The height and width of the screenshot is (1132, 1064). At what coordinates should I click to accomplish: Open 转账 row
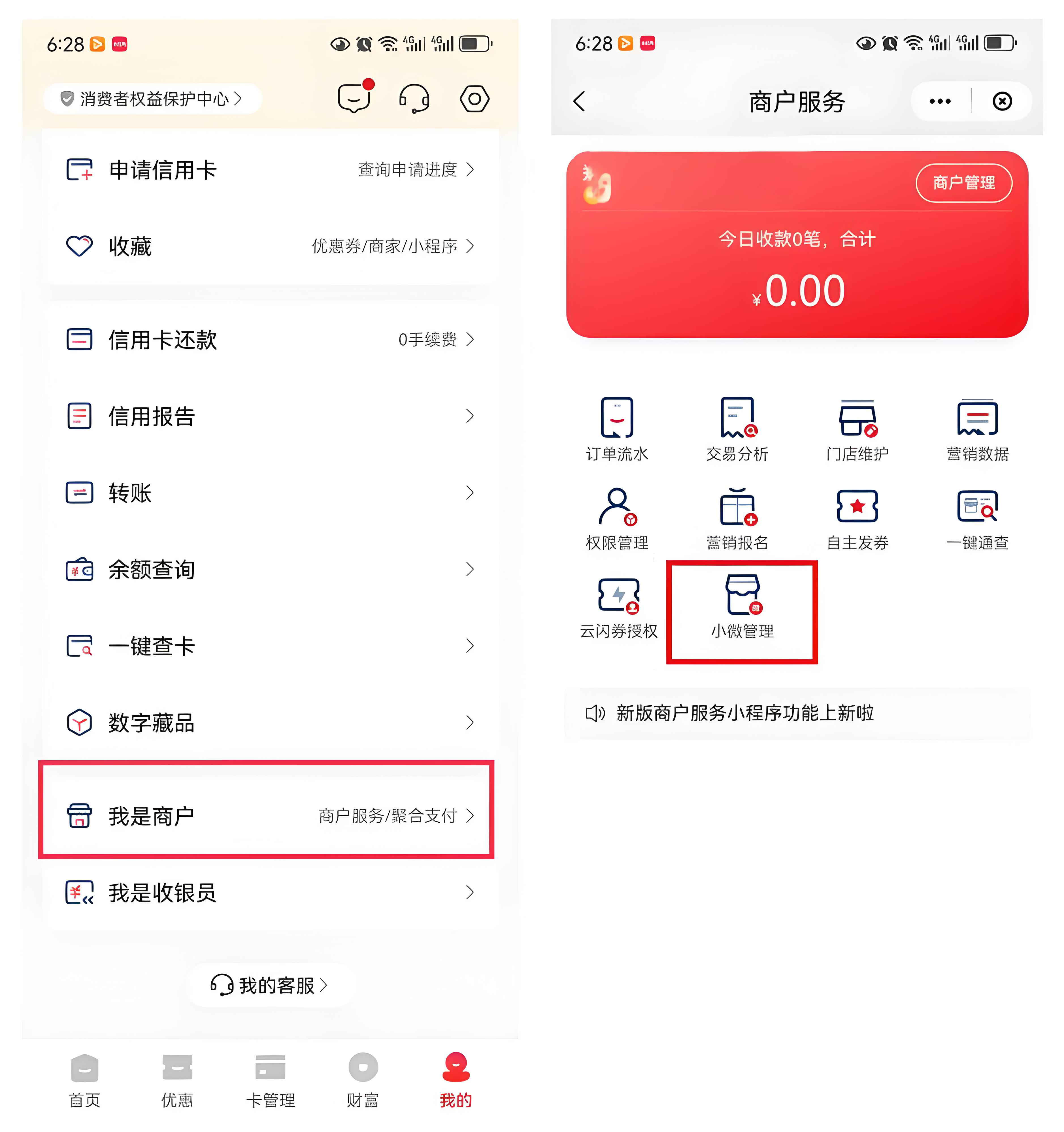coord(270,493)
